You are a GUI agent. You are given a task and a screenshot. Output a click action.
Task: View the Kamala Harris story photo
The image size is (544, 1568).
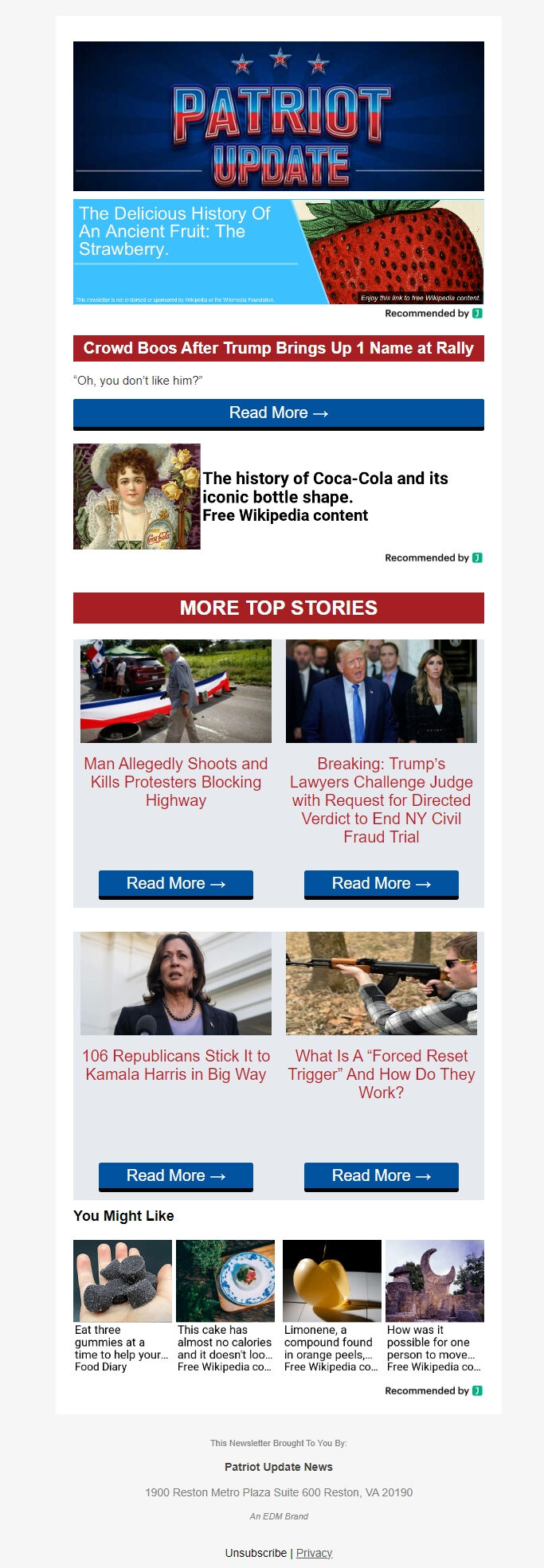(x=176, y=983)
